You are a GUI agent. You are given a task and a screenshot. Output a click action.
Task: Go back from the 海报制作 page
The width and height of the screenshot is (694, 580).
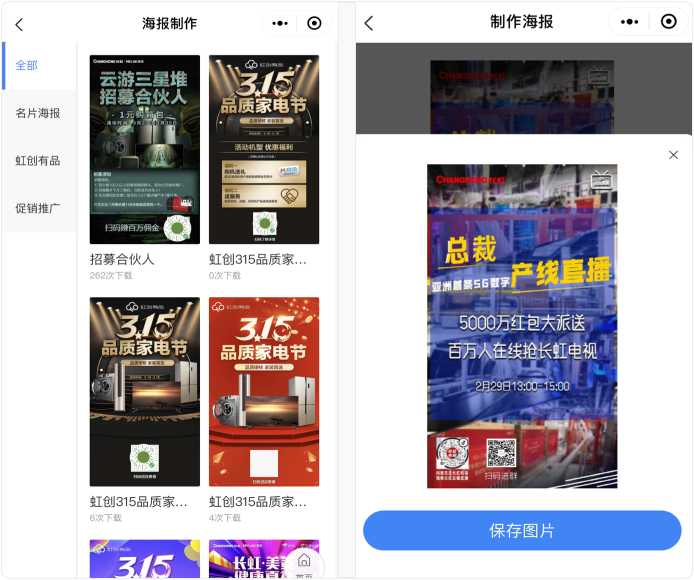(x=19, y=23)
